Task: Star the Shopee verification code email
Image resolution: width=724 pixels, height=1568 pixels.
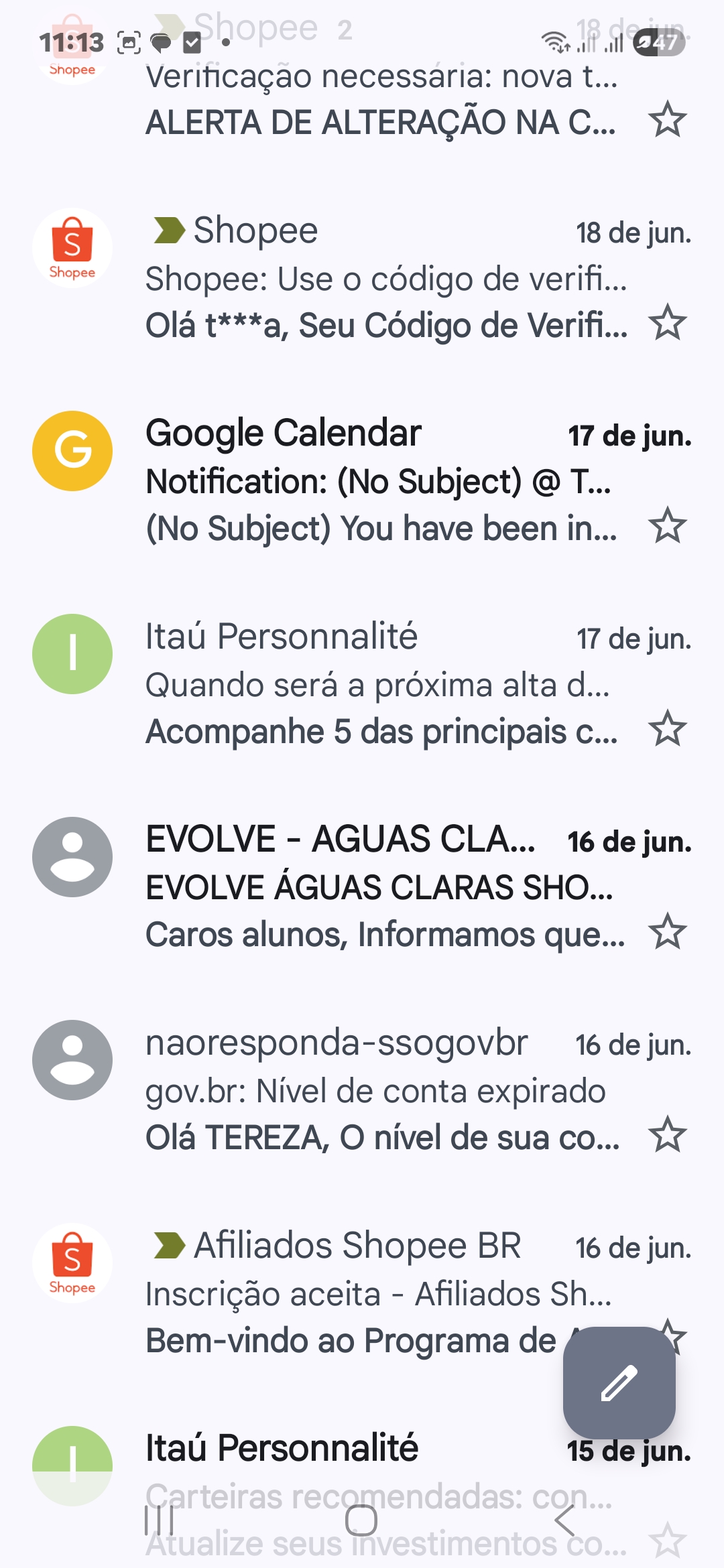Action: [x=668, y=324]
